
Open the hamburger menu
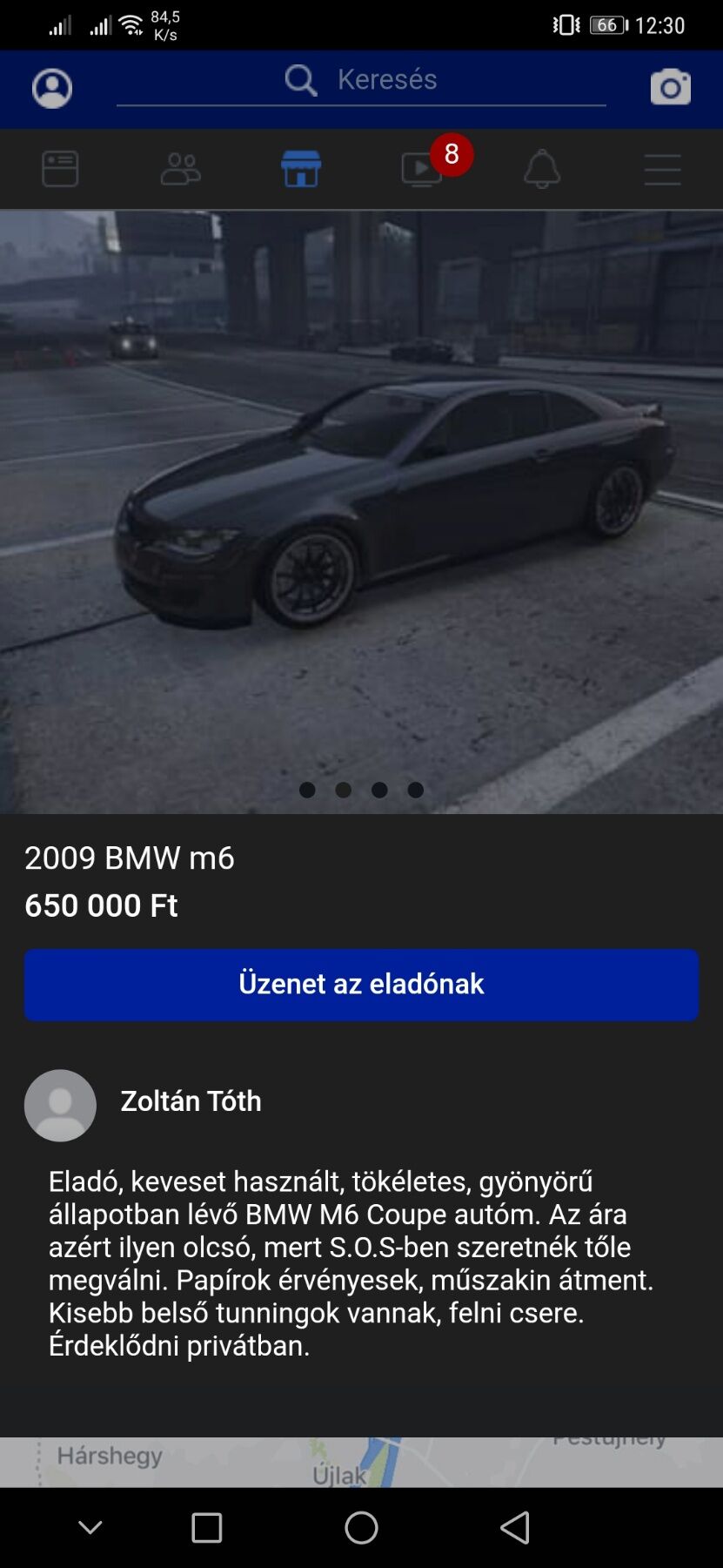662,169
